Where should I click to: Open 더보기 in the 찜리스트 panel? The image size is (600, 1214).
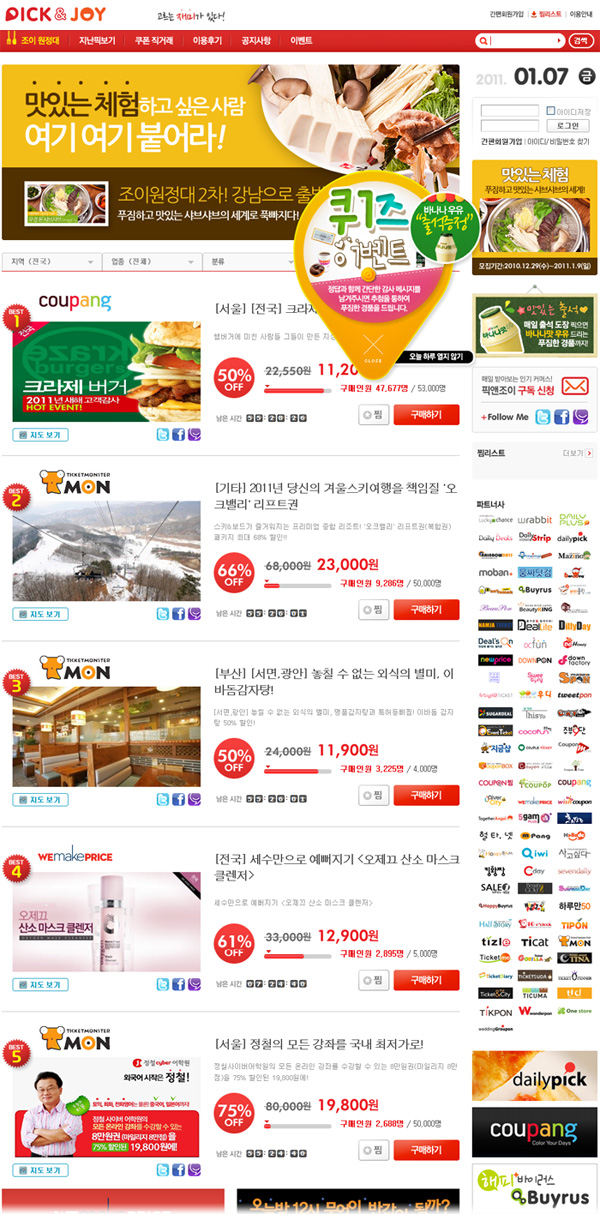click(574, 453)
